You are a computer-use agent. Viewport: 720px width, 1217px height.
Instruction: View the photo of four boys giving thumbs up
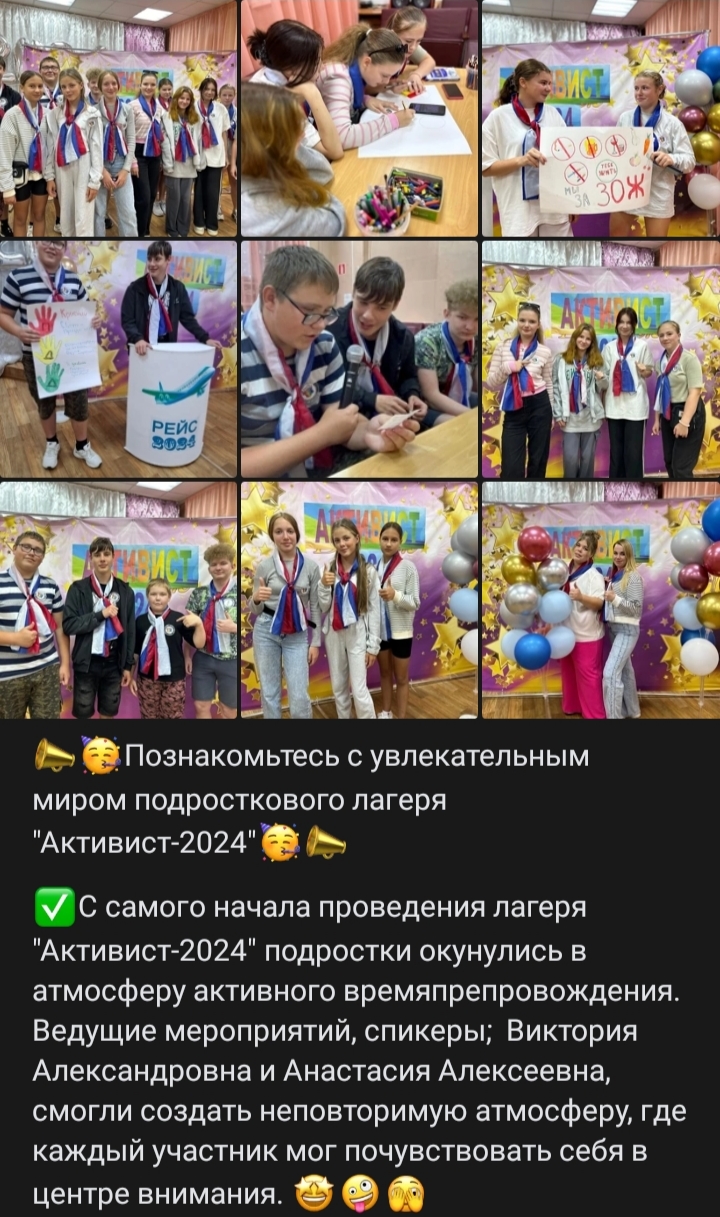click(118, 600)
